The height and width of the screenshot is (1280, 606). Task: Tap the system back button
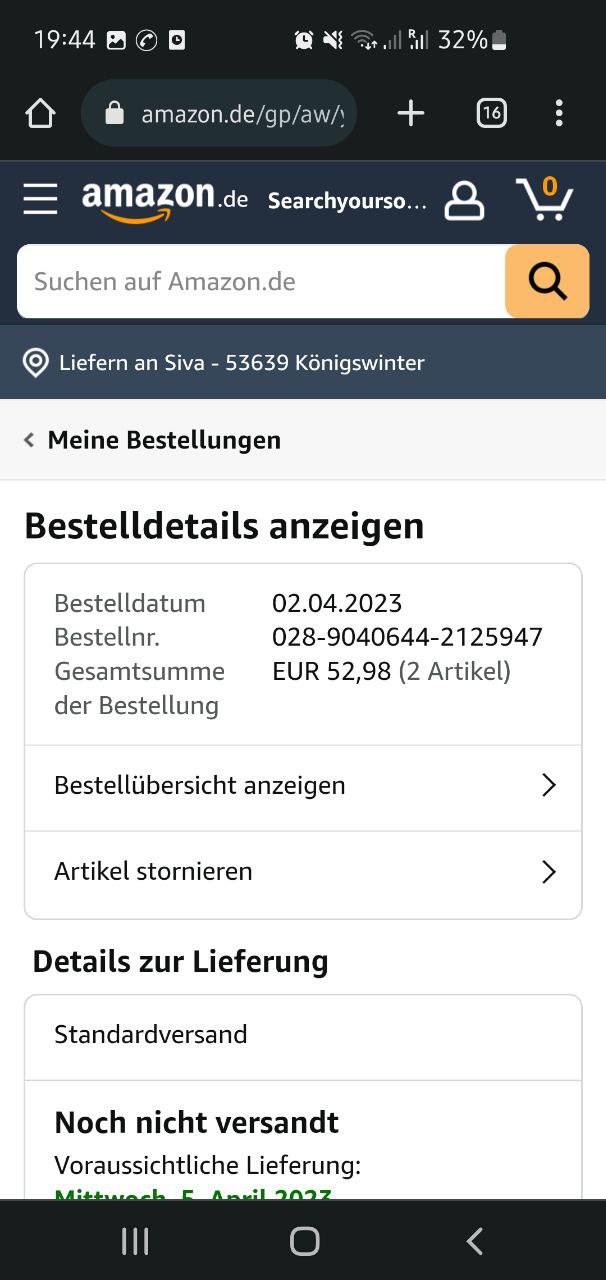coord(474,1241)
